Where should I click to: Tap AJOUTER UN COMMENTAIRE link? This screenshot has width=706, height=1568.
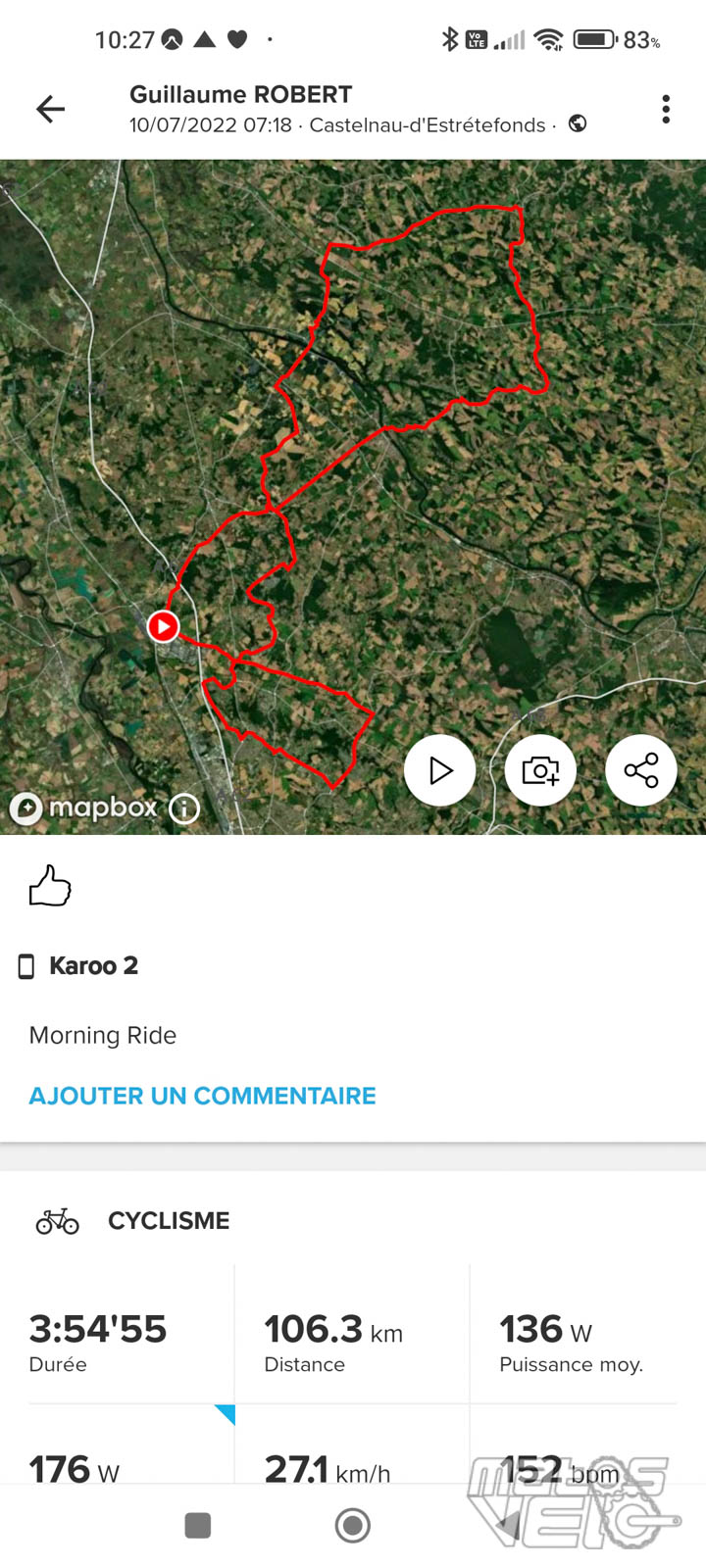coord(202,1096)
